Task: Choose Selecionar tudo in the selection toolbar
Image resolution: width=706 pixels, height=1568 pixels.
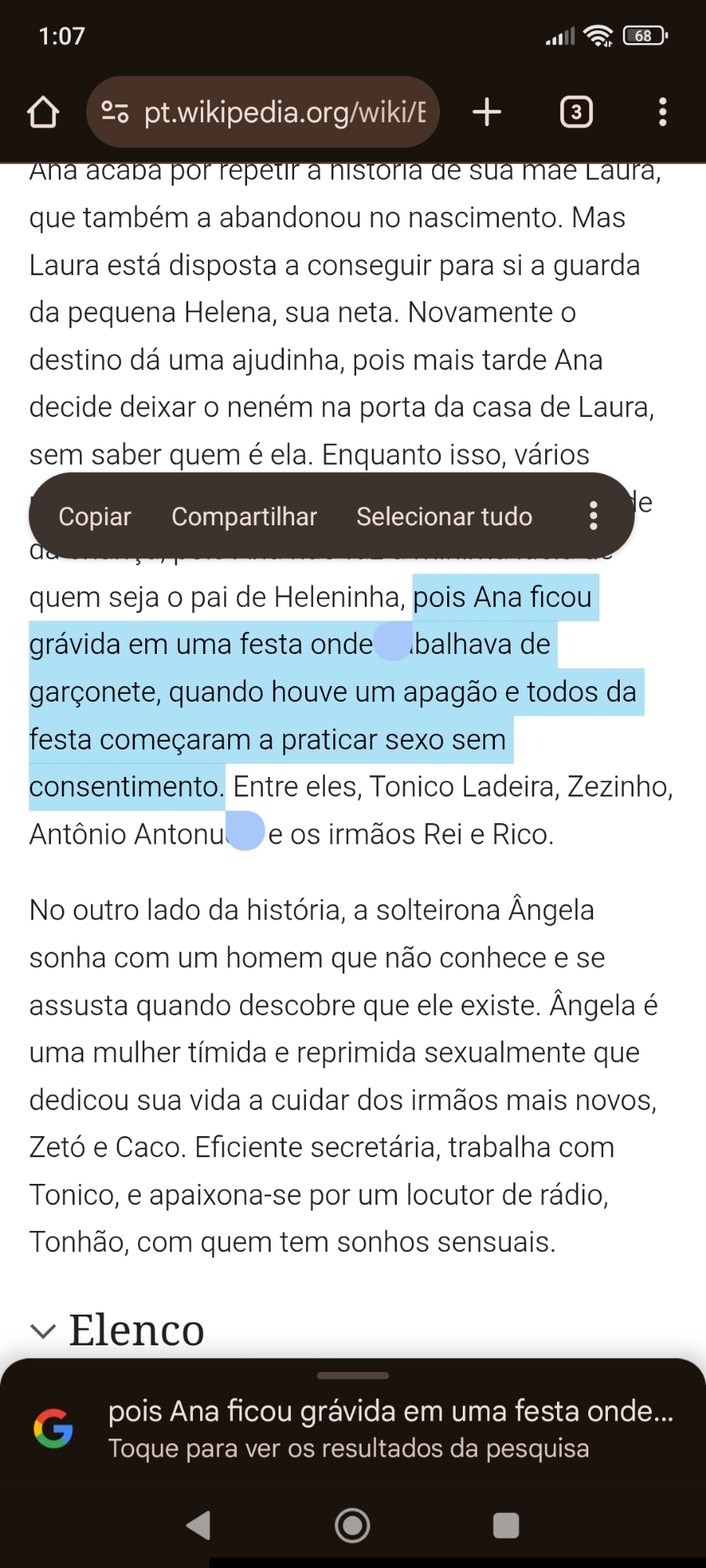Action: (x=444, y=517)
